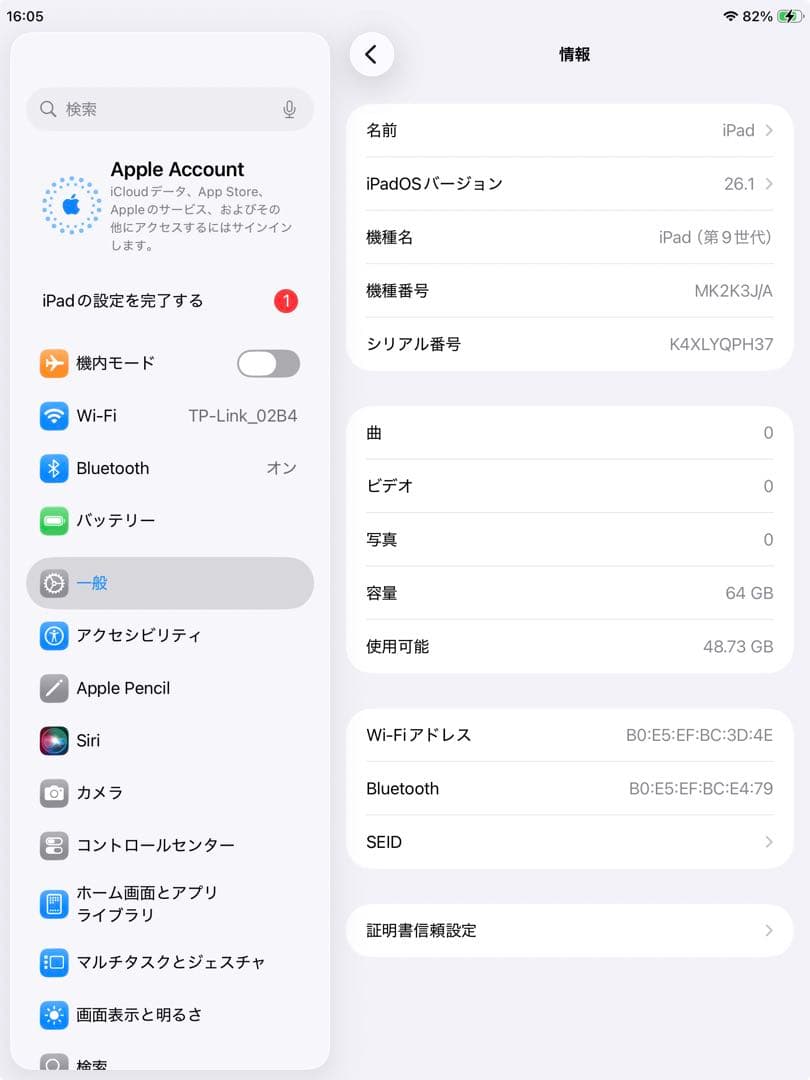Open the SEID details row
Screen dimensions: 810x1080
tap(570, 842)
